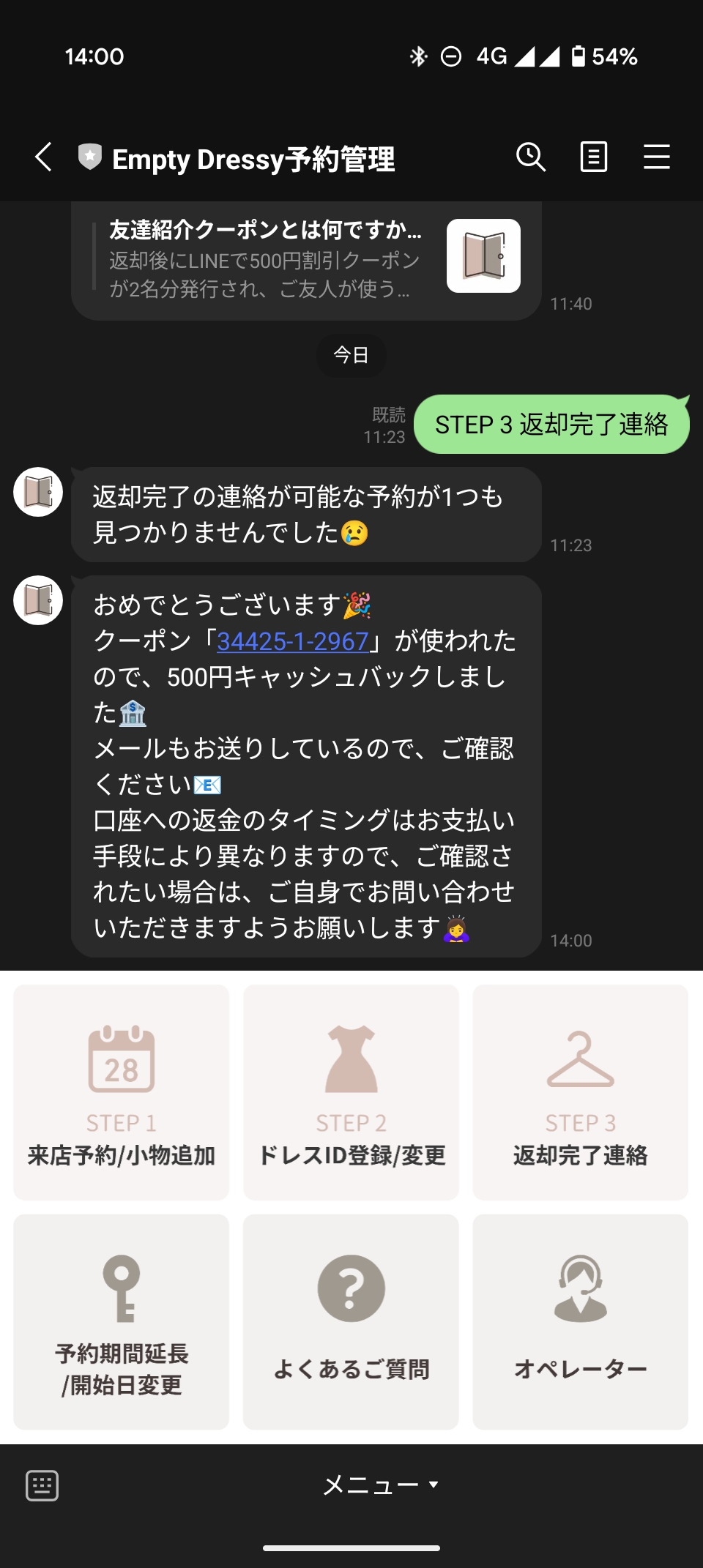703x1568 pixels.
Task: Switch to keyboard input
Action: point(42,1485)
